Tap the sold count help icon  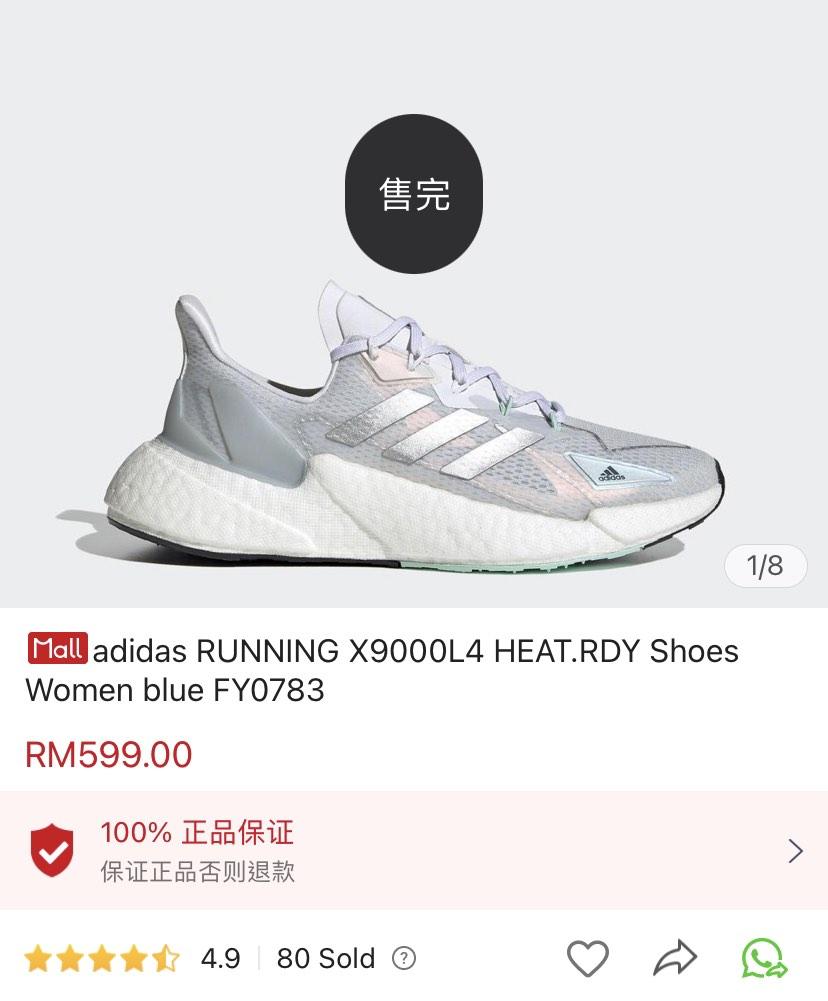pyautogui.click(x=404, y=958)
